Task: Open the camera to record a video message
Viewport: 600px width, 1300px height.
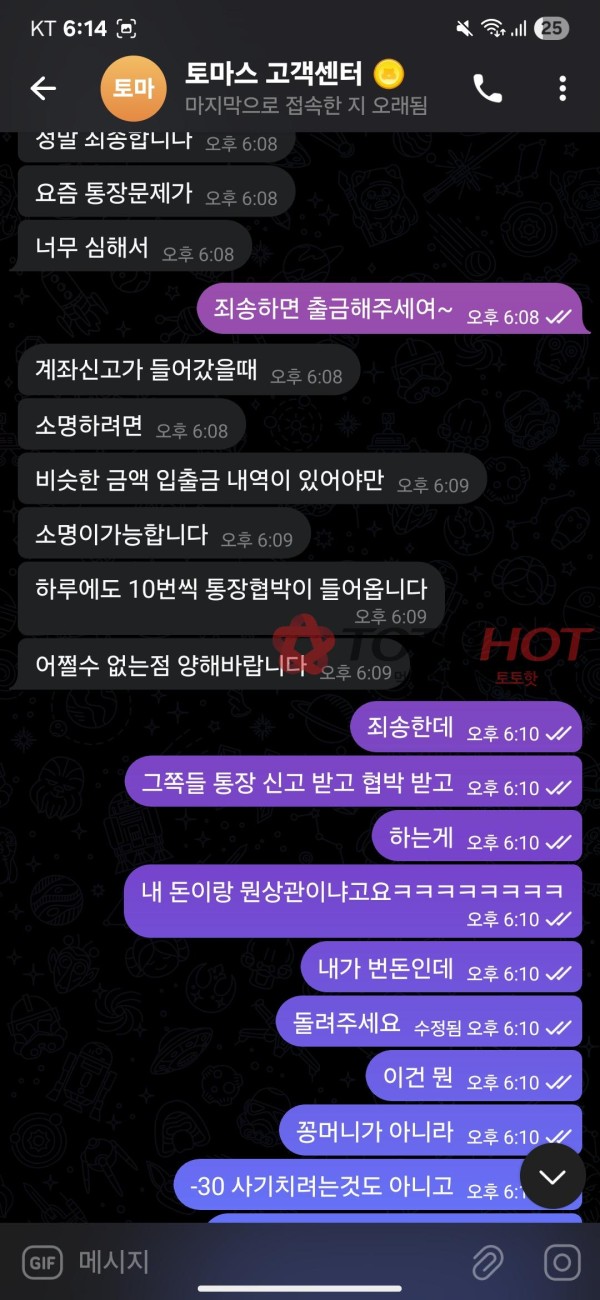Action: click(561, 1262)
